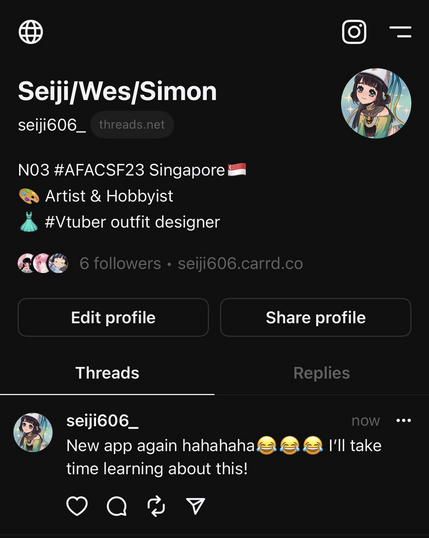
Task: Send the post via the paper plane icon
Action: pos(195,506)
